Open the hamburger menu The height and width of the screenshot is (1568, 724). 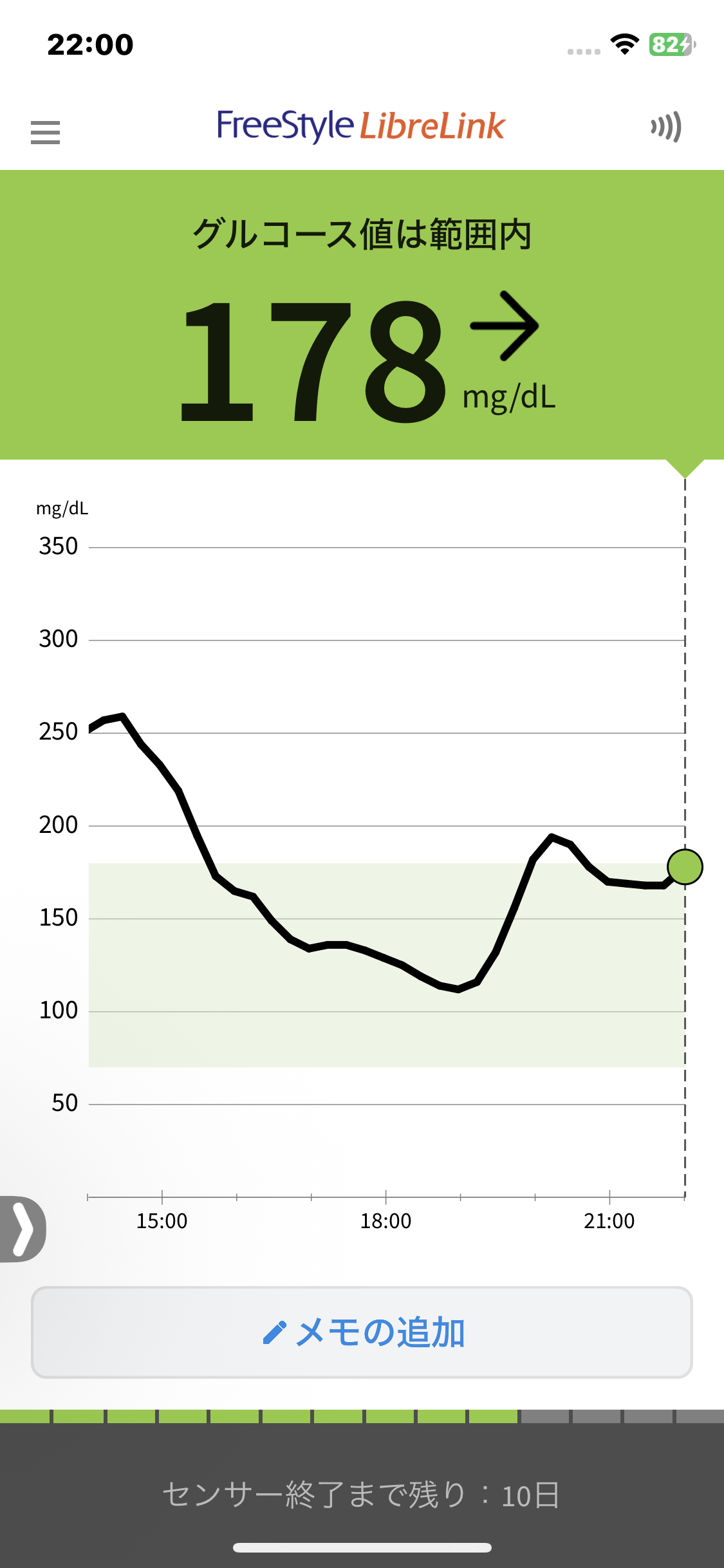point(45,132)
